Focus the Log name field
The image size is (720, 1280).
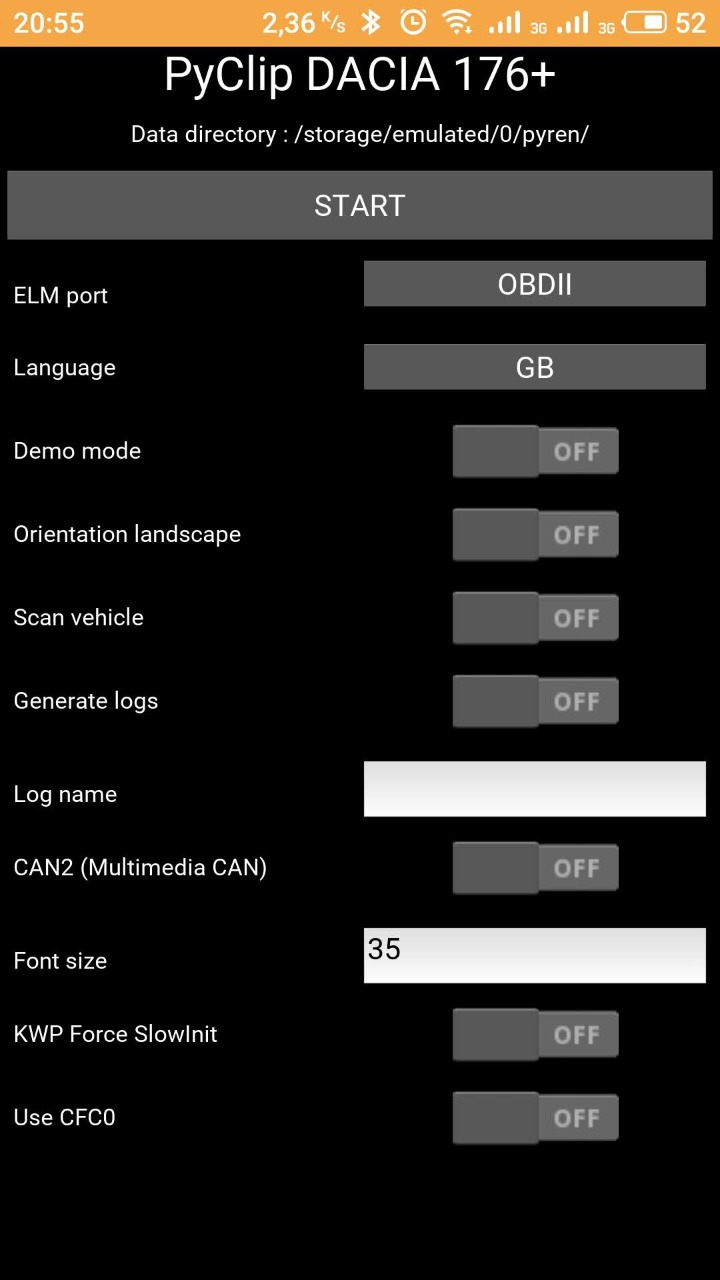[535, 789]
